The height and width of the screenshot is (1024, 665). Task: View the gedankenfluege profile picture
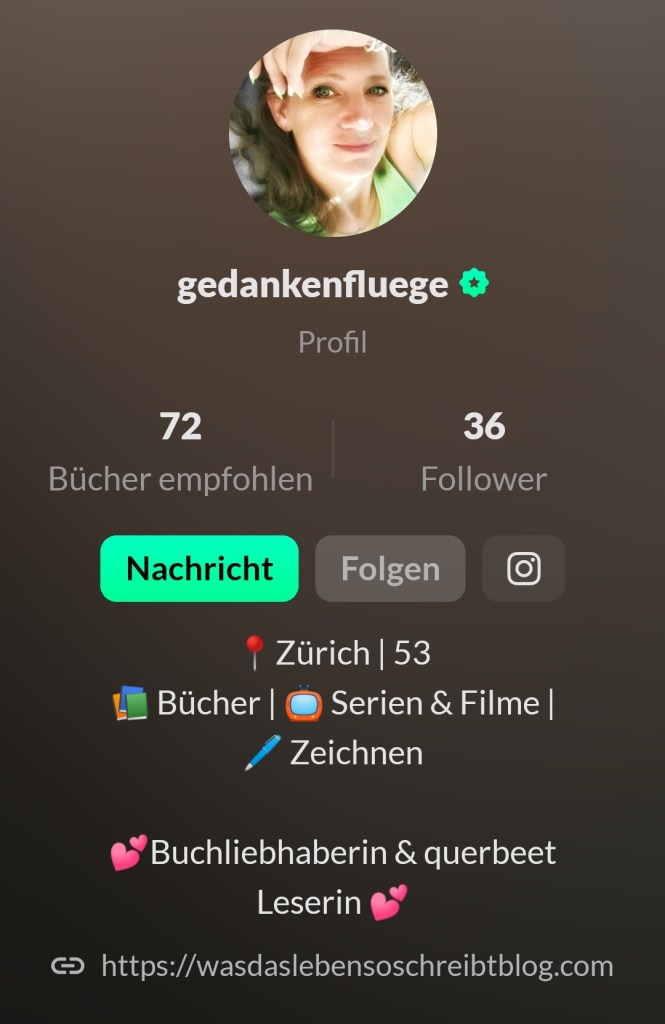[x=332, y=132]
